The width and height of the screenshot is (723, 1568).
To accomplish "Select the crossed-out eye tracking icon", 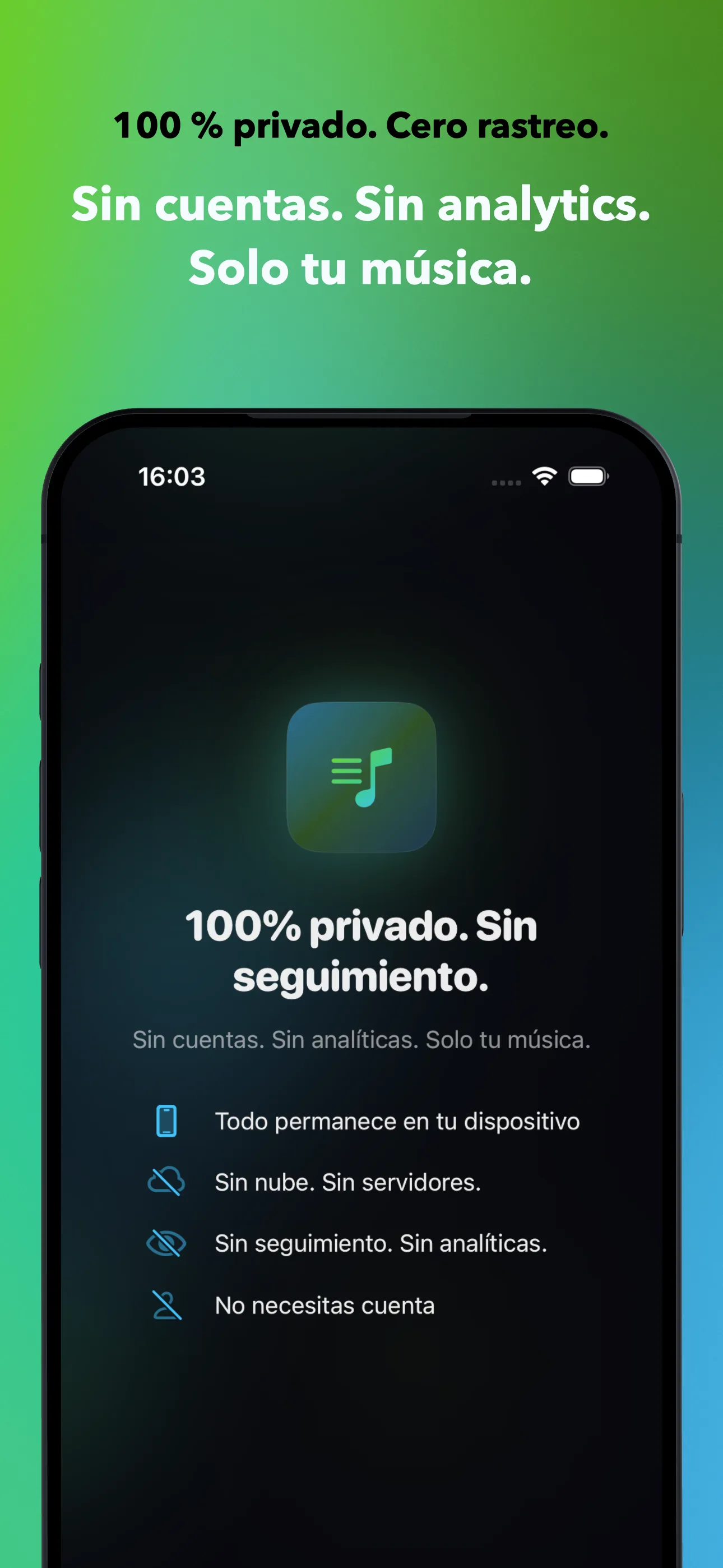I will (x=165, y=1243).
